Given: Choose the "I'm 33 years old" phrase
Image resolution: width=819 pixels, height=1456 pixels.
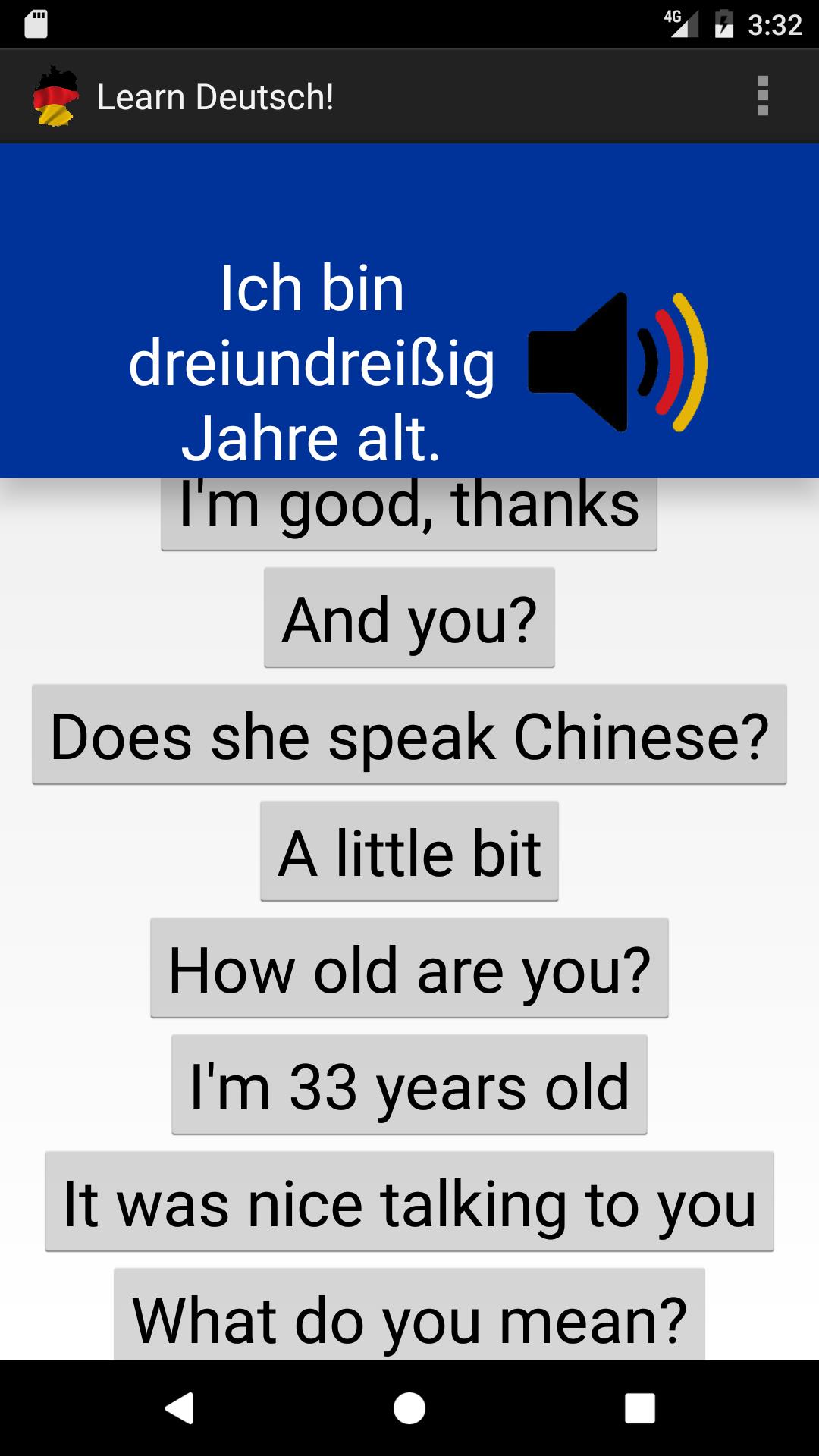Looking at the screenshot, I should click(409, 1085).
